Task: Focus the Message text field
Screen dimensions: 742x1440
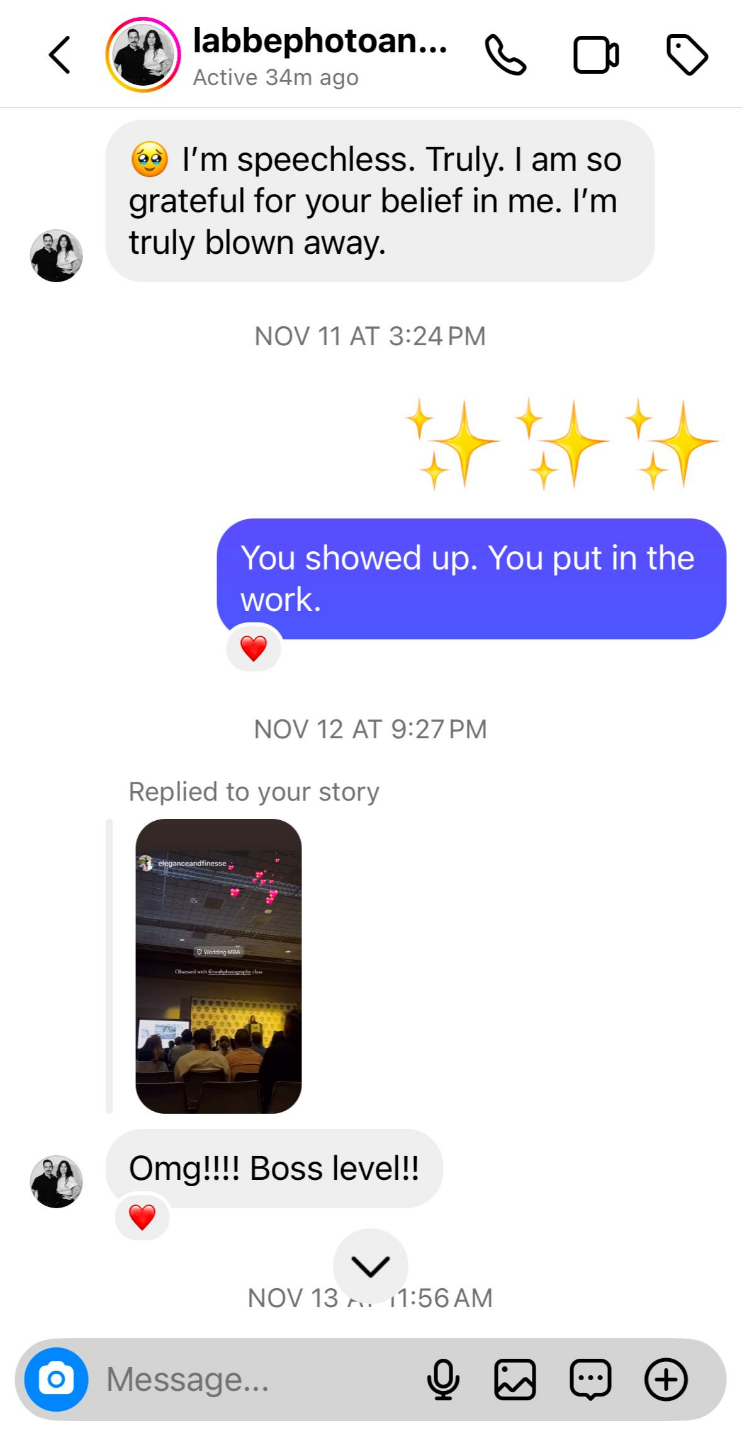Action: click(255, 1380)
